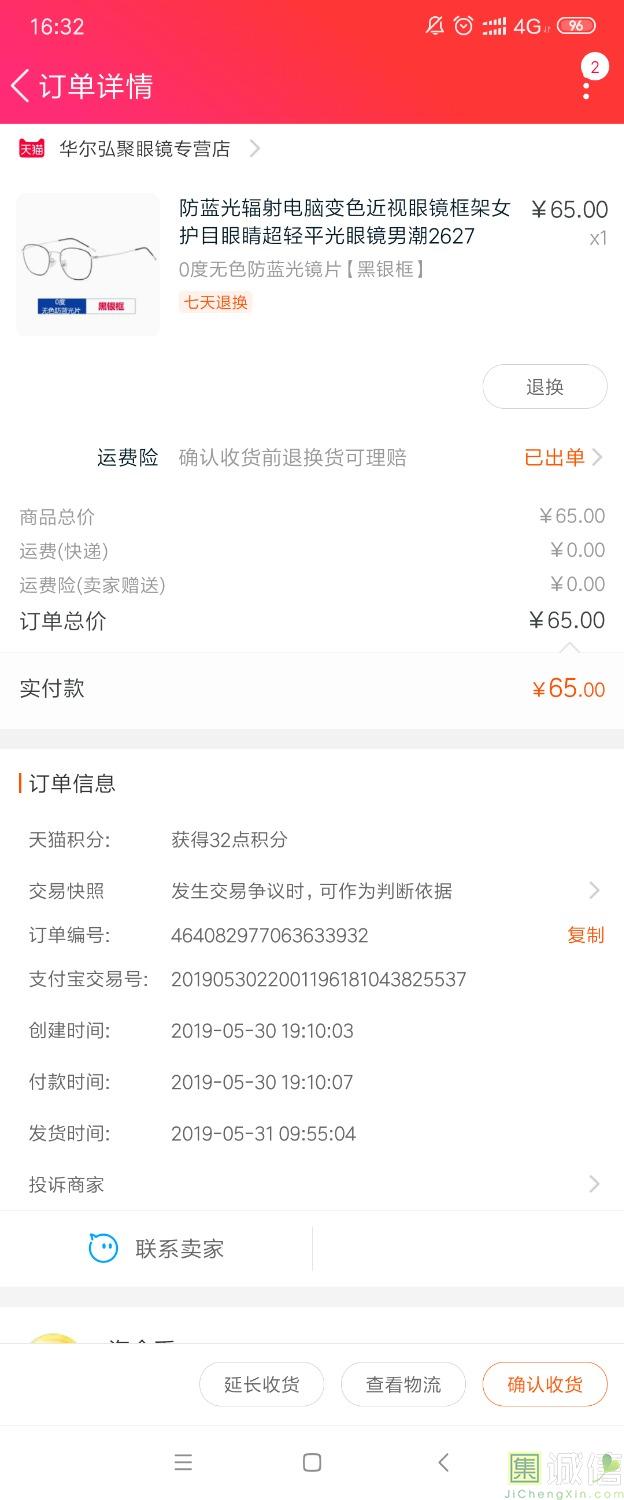Open the system recent apps view
The width and height of the screenshot is (624, 1500).
(183, 1463)
